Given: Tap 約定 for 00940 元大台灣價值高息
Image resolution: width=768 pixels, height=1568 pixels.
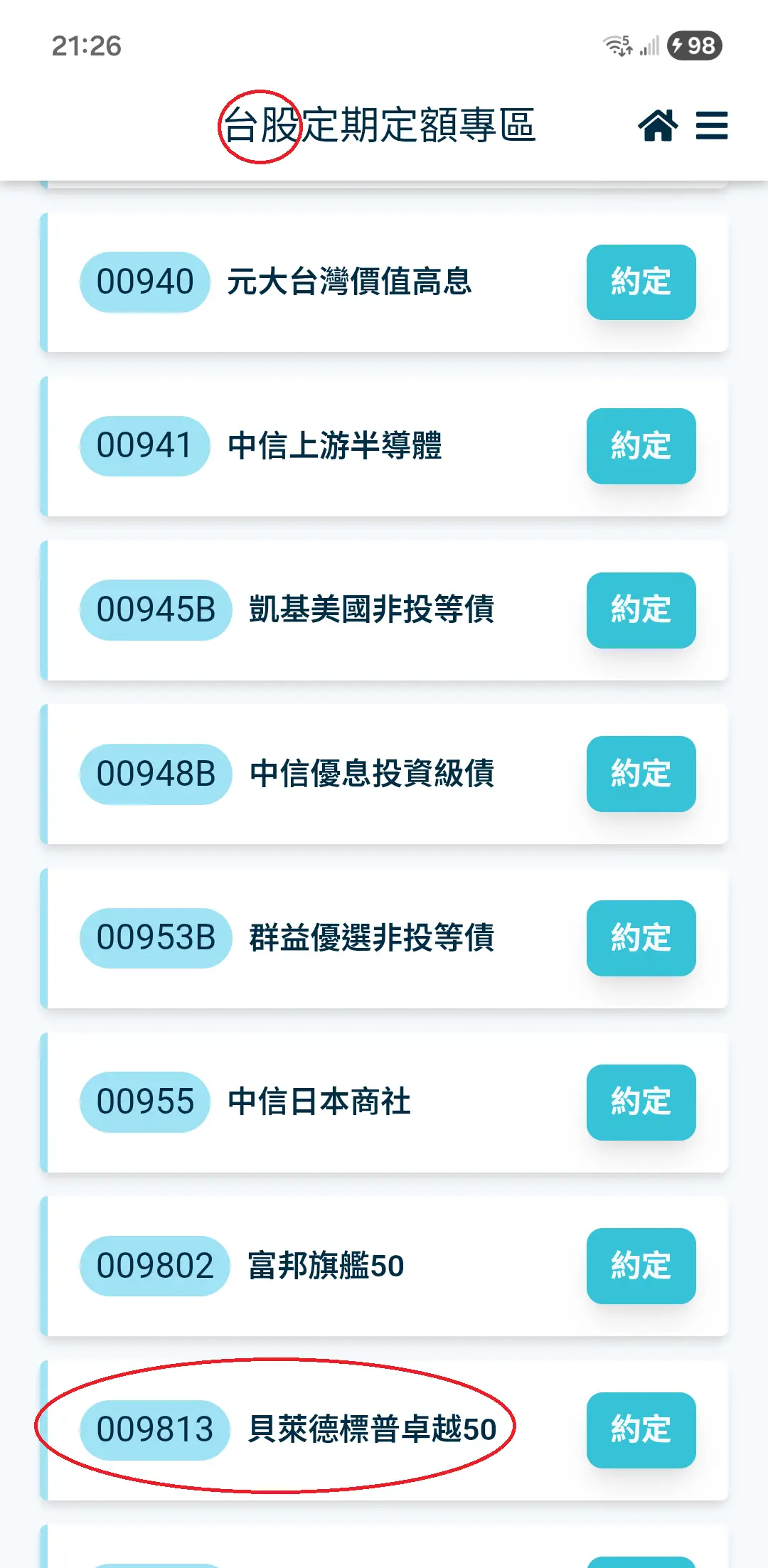Looking at the screenshot, I should pyautogui.click(x=641, y=282).
